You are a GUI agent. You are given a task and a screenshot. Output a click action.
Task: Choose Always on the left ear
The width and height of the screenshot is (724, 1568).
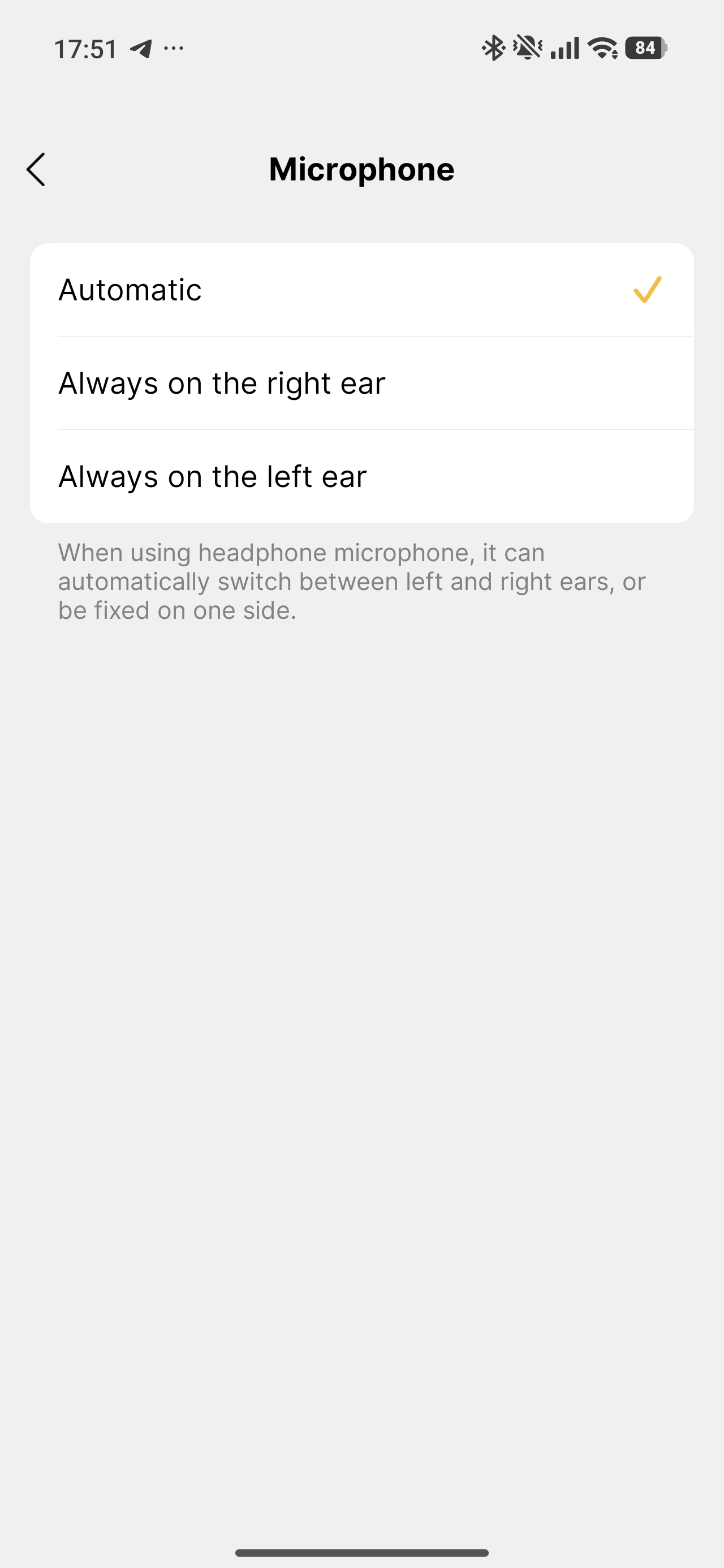pyautogui.click(x=361, y=477)
